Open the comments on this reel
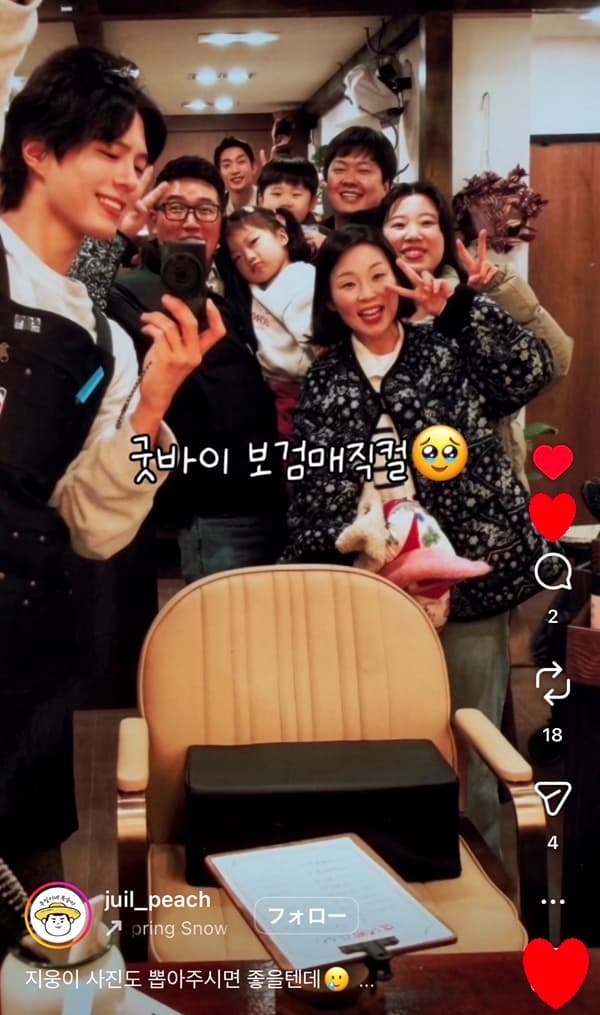 [x=552, y=573]
